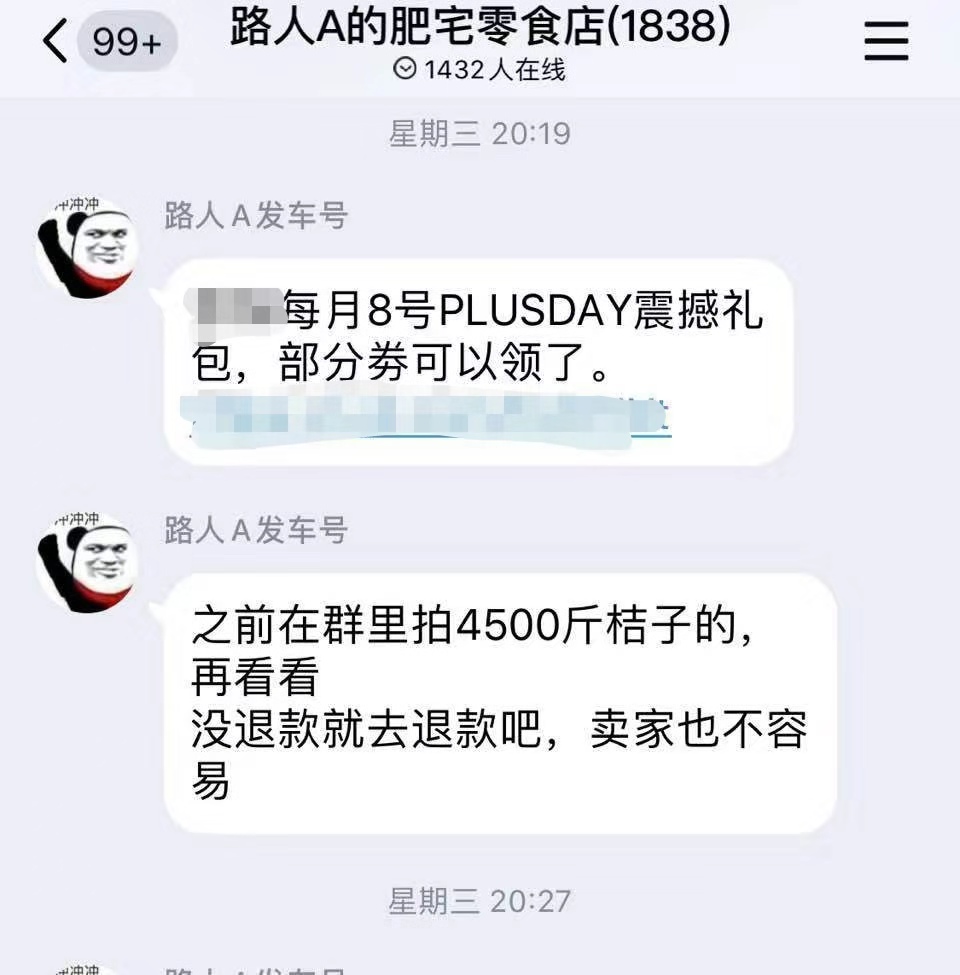Open the group menu icon

[x=885, y=42]
